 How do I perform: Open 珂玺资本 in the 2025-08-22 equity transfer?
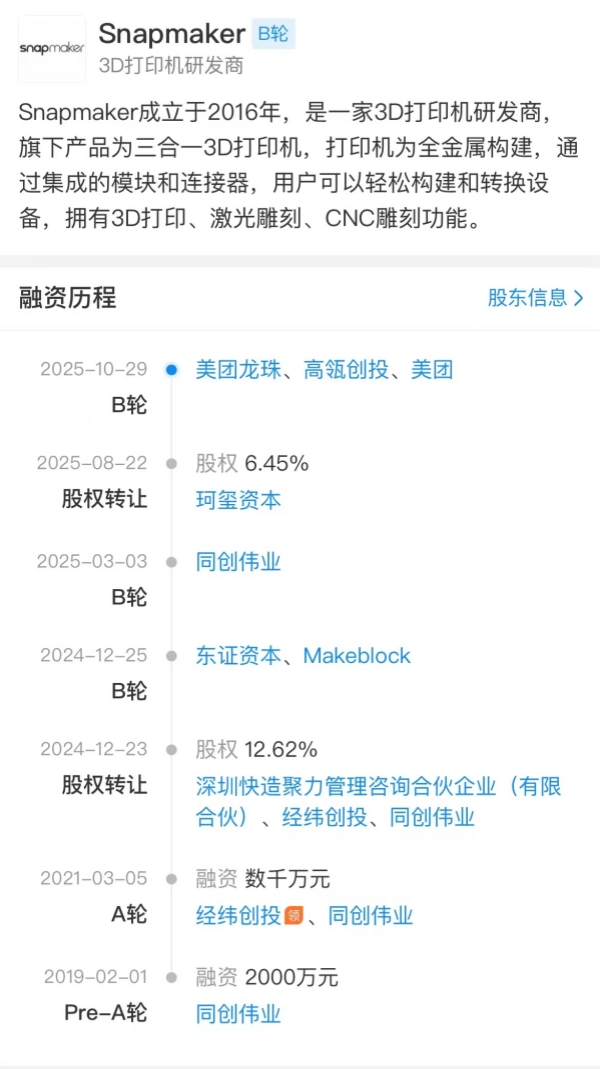pyautogui.click(x=238, y=499)
